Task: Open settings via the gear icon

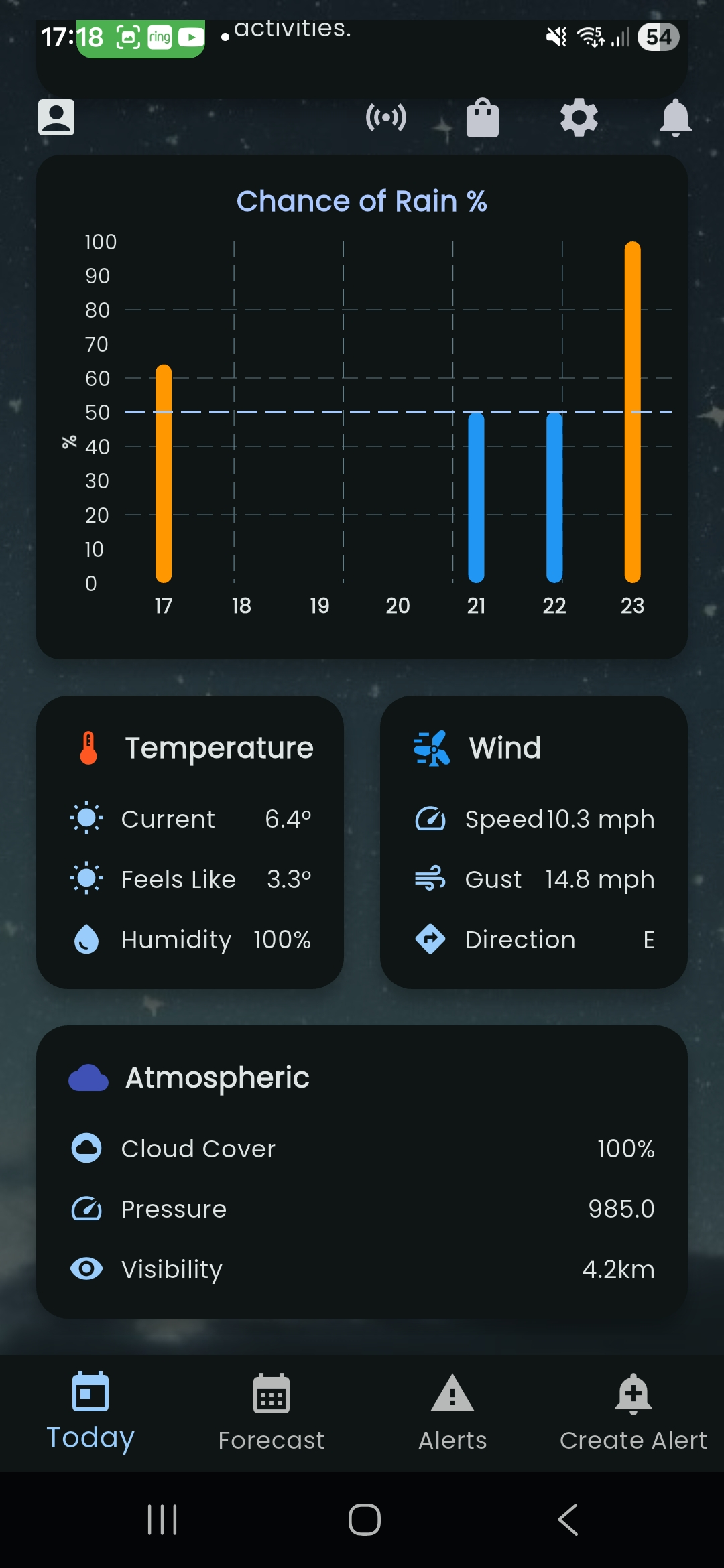Action: (x=579, y=117)
